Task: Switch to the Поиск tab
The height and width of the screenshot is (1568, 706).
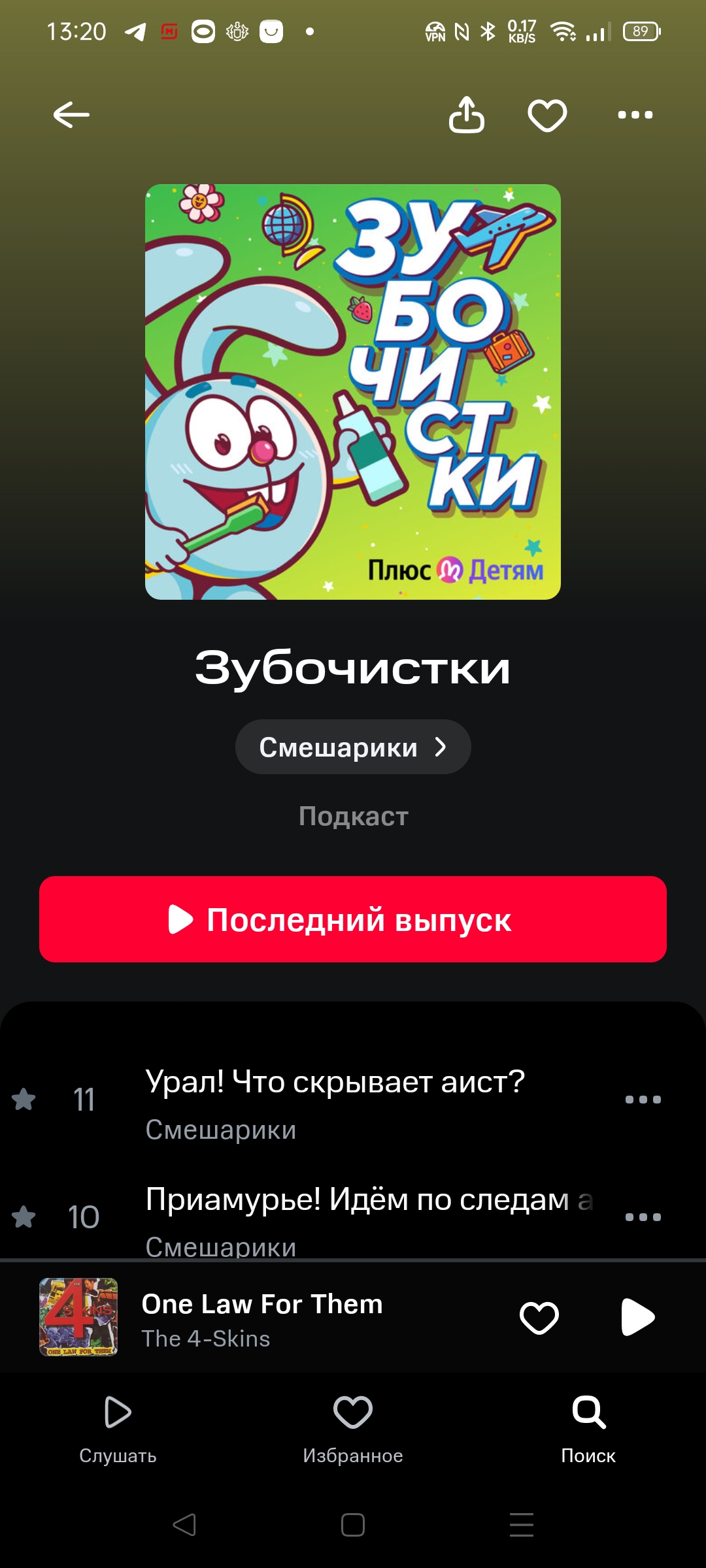Action: (588, 1429)
